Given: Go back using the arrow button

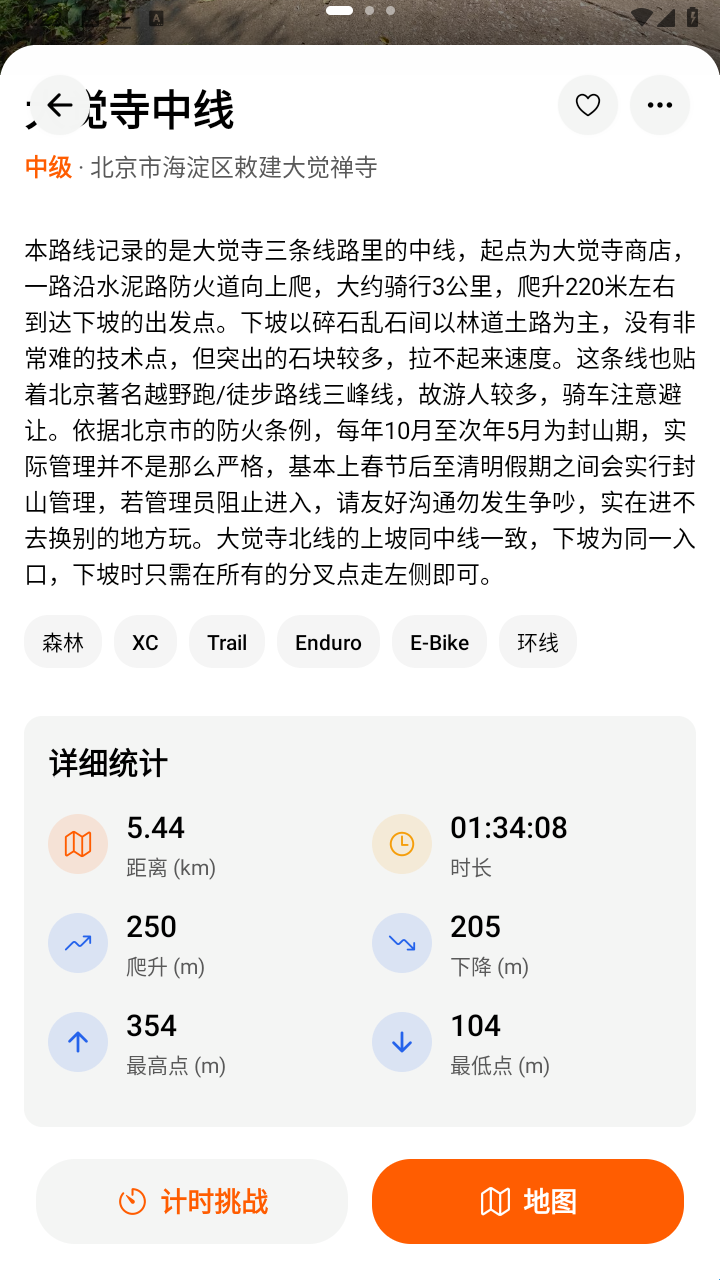Looking at the screenshot, I should [x=60, y=105].
